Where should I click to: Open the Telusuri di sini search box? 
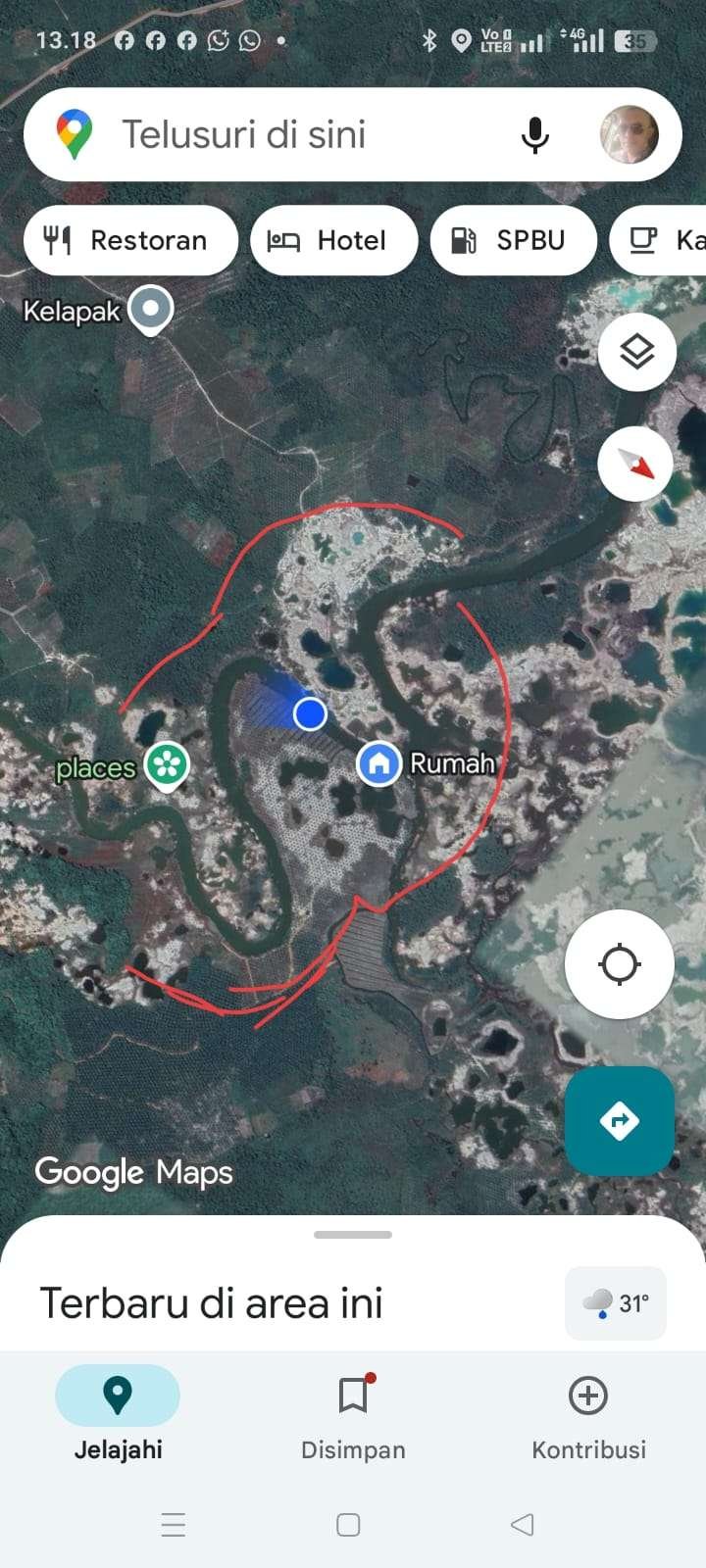[294, 134]
